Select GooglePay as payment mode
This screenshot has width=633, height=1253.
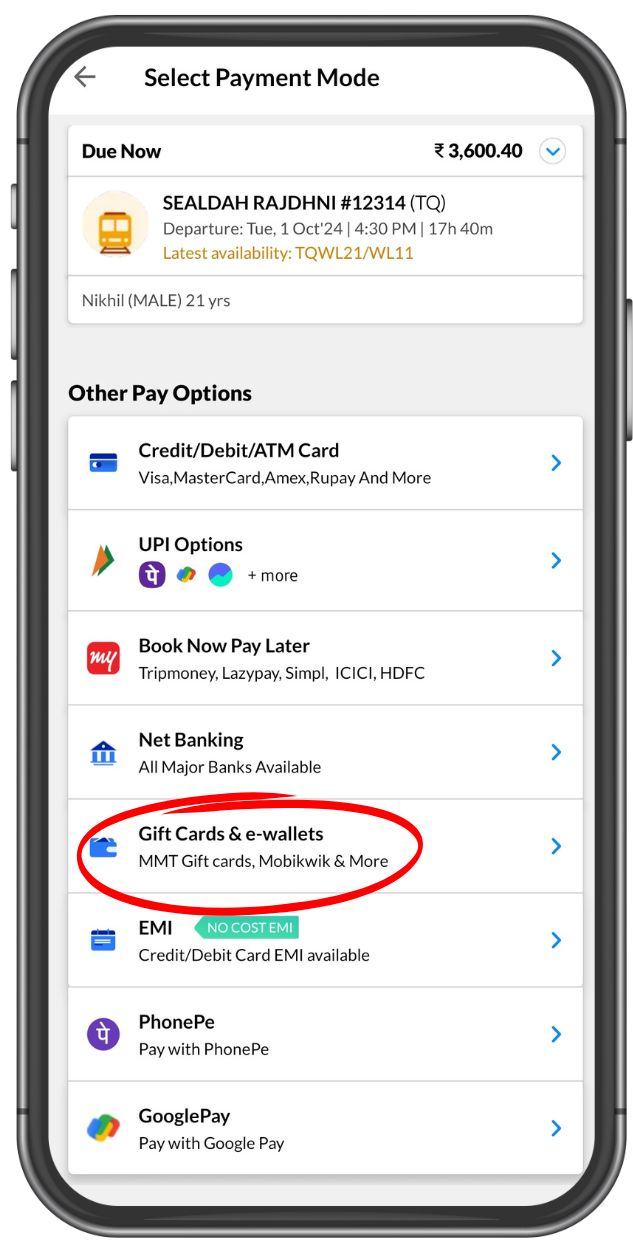[325, 1128]
